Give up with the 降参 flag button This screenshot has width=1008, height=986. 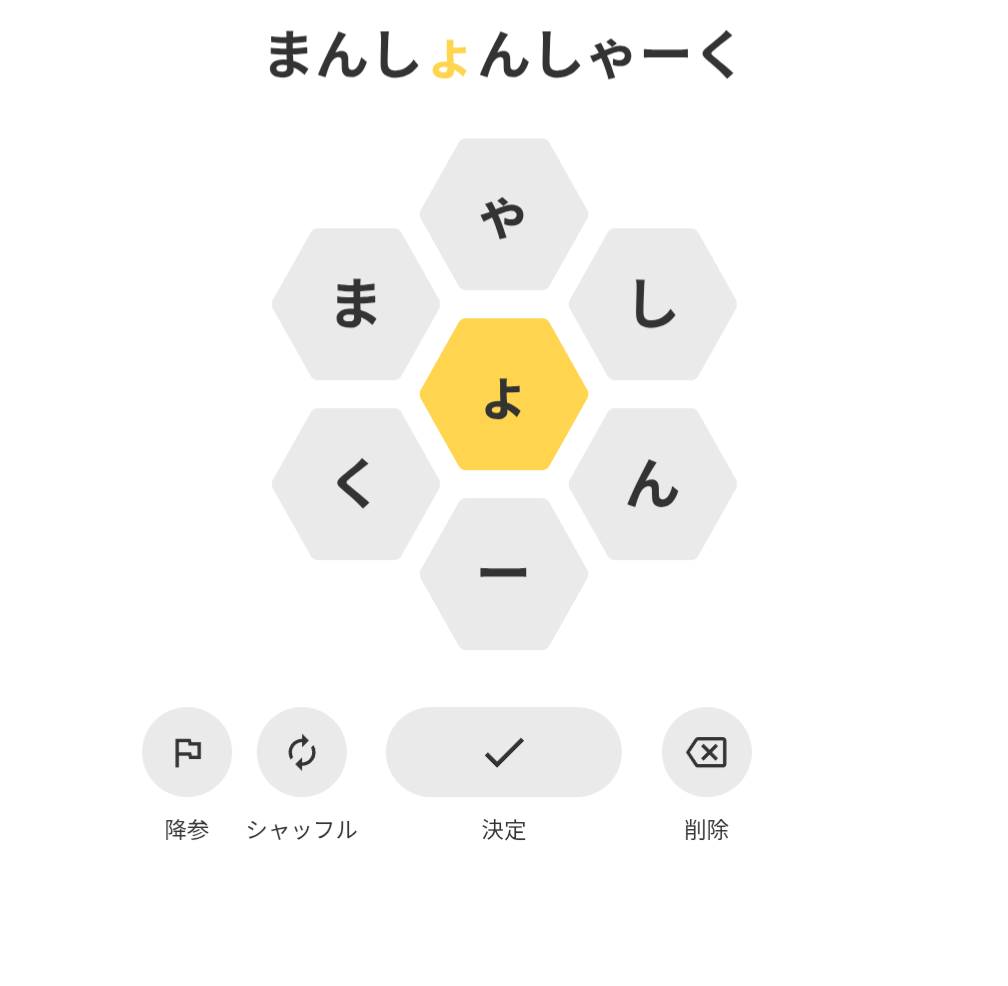[187, 752]
